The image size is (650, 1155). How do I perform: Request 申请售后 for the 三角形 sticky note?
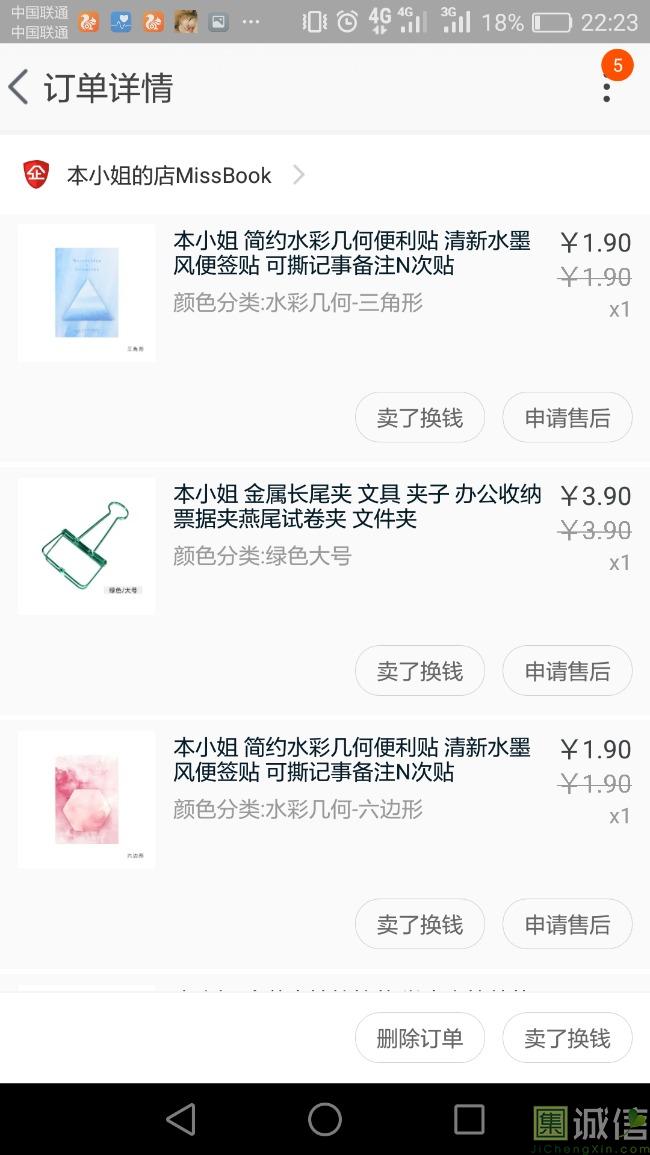[567, 418]
